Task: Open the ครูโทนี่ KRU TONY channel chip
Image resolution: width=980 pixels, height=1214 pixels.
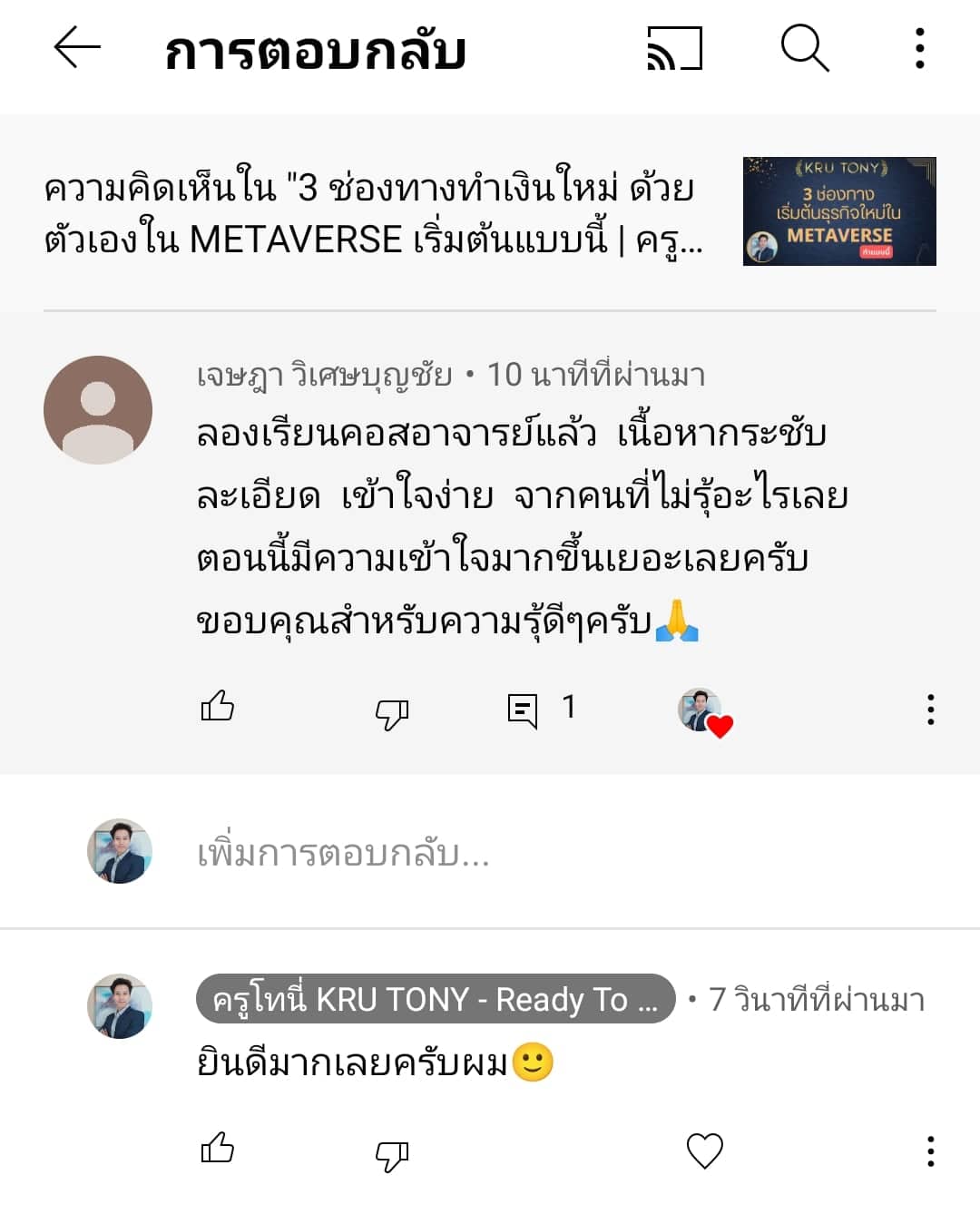Action: 436,999
